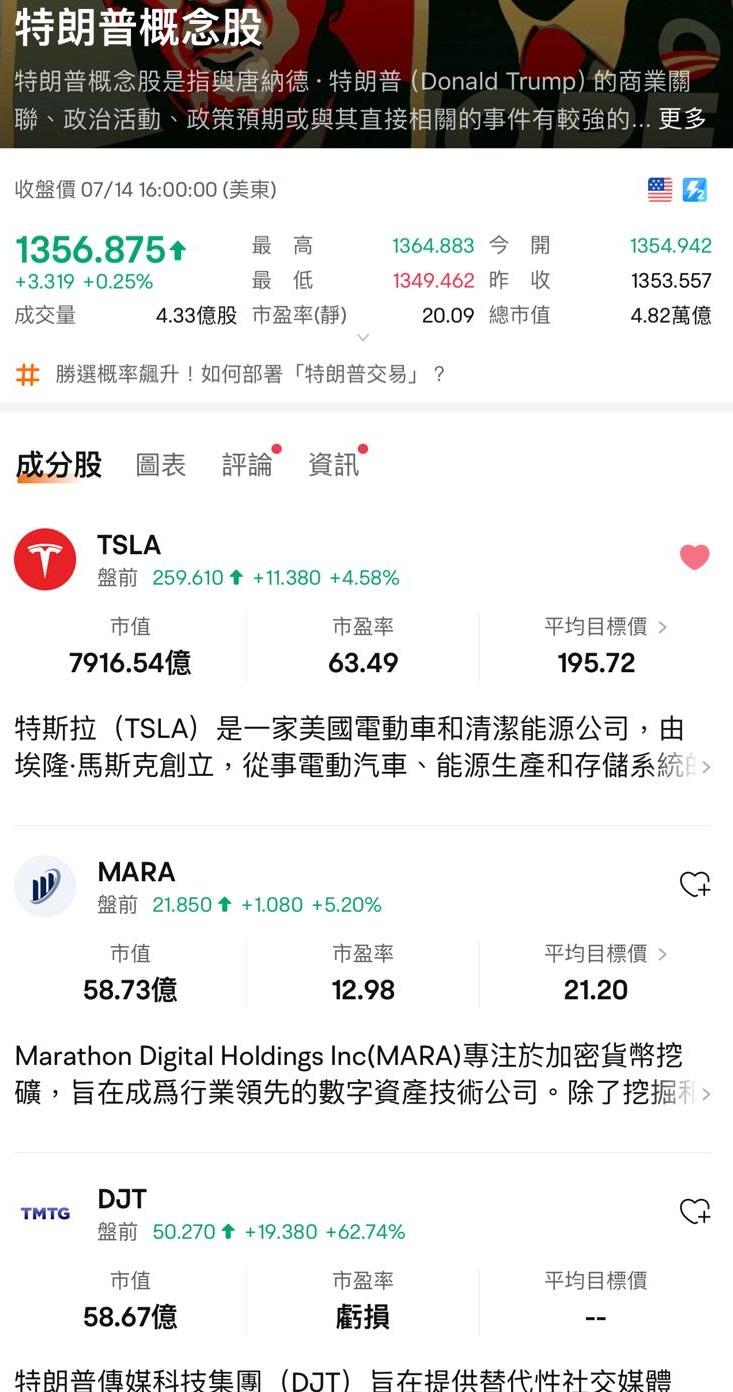
Task: Open the 資訊 tab
Action: click(x=332, y=465)
